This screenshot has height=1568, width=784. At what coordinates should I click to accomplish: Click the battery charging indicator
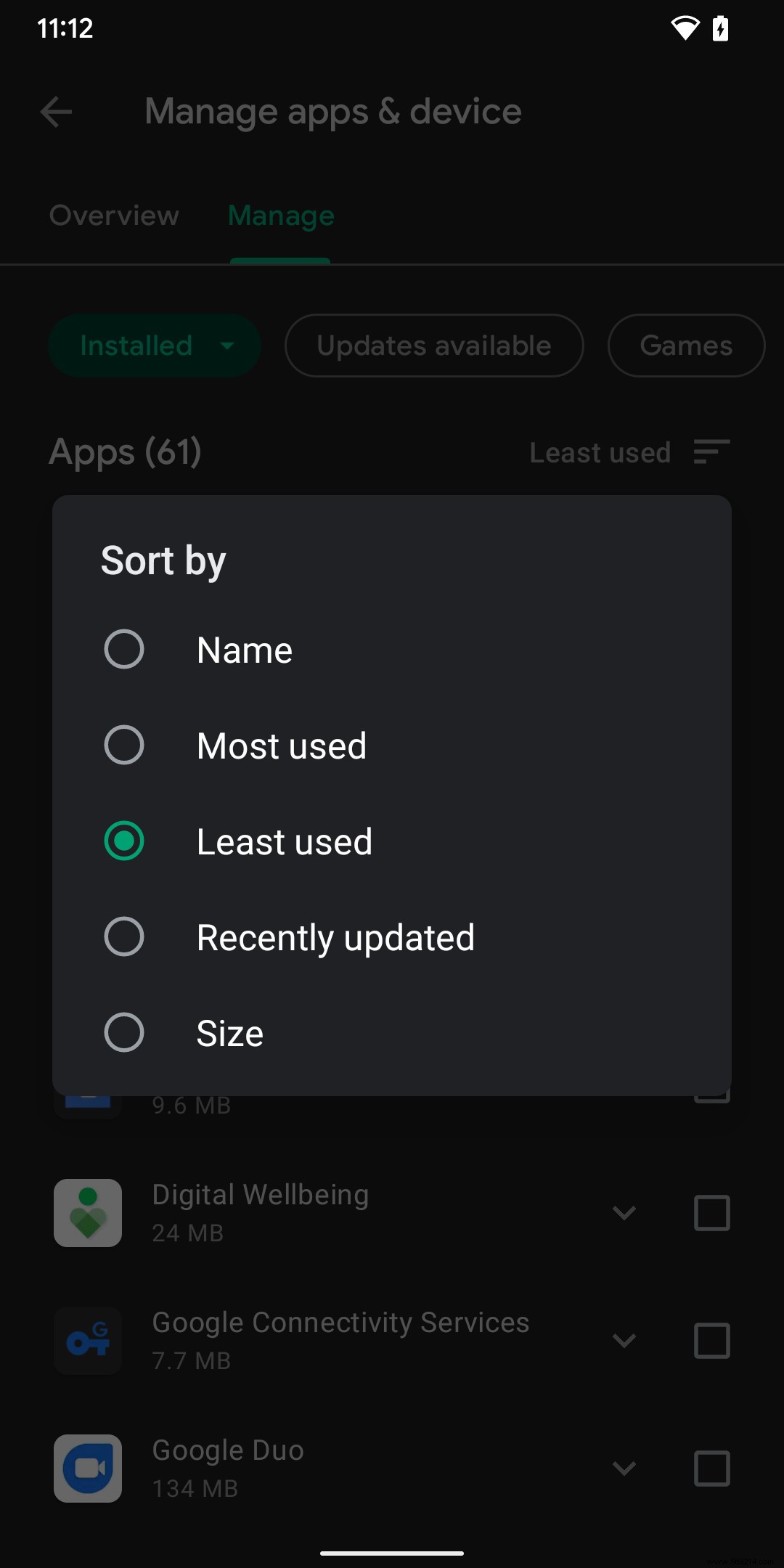pos(720,29)
